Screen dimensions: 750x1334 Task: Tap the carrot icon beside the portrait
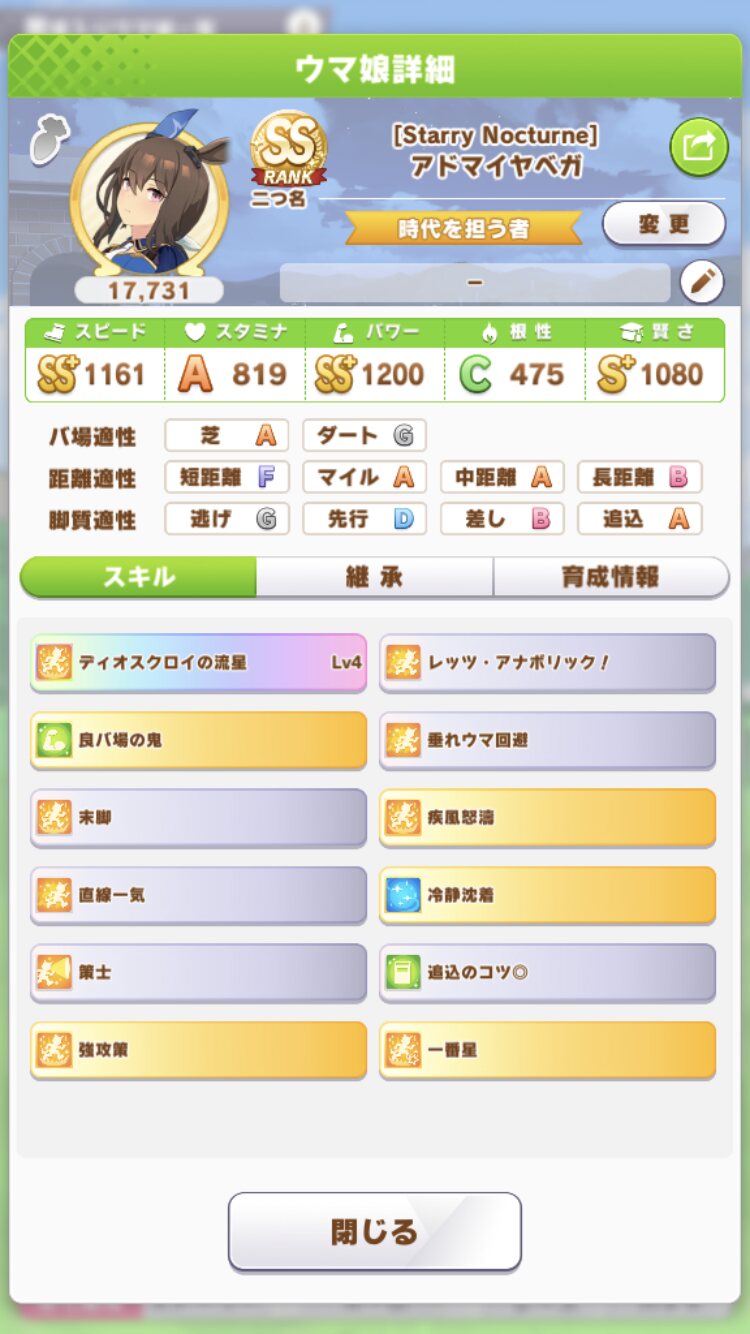(x=47, y=142)
